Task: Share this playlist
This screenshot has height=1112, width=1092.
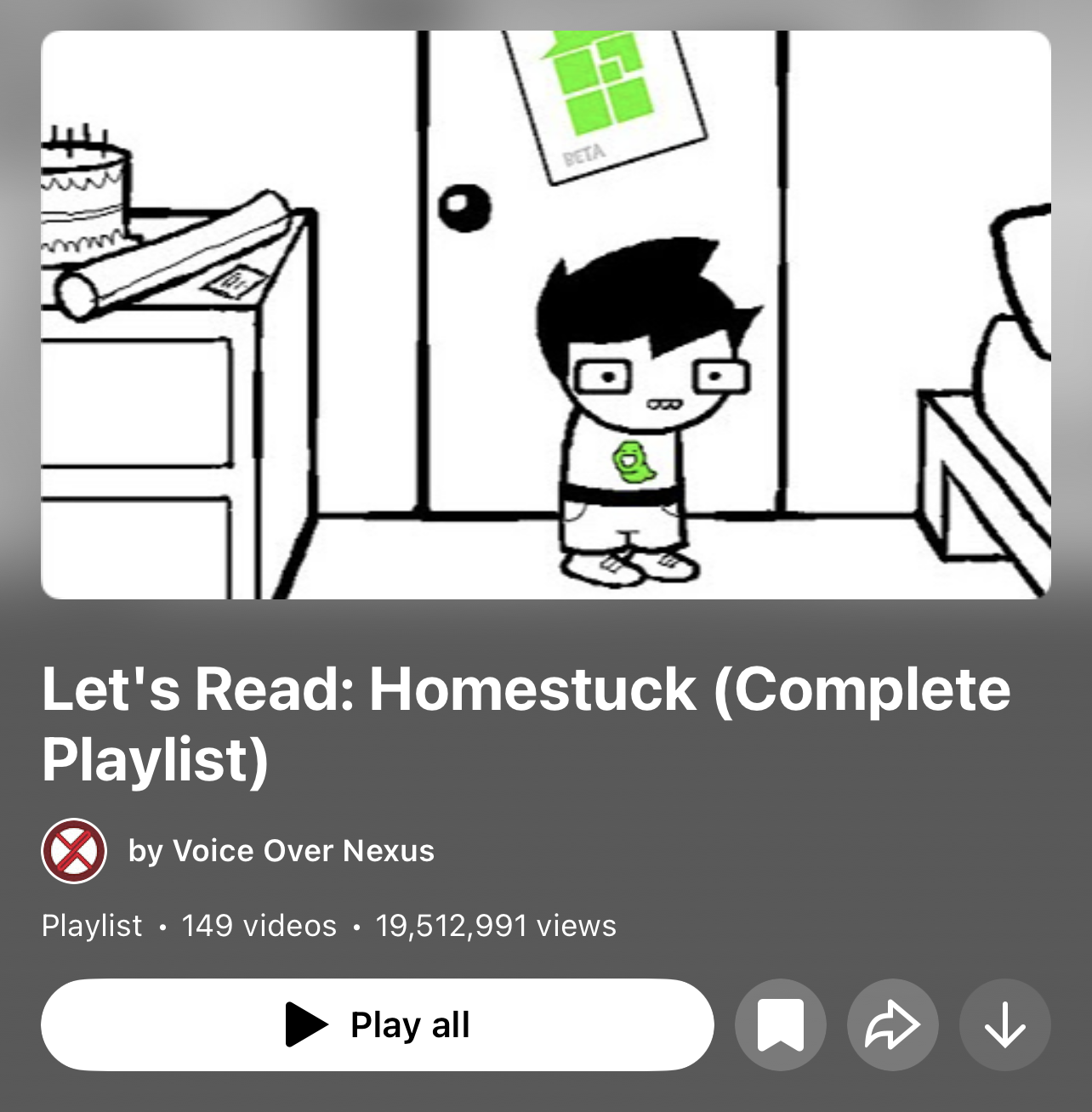Action: (x=892, y=1024)
